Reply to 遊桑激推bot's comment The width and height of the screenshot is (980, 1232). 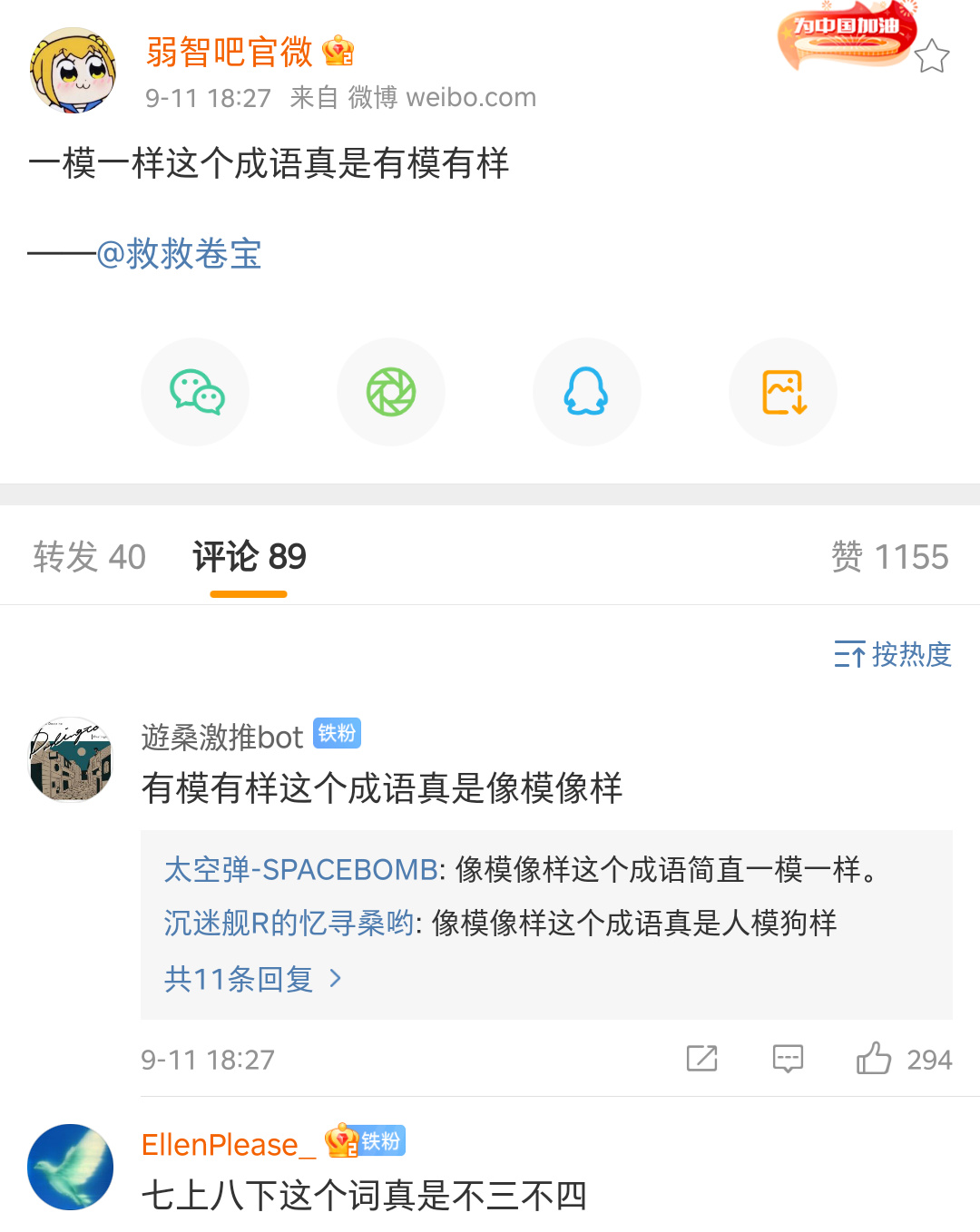(788, 1059)
